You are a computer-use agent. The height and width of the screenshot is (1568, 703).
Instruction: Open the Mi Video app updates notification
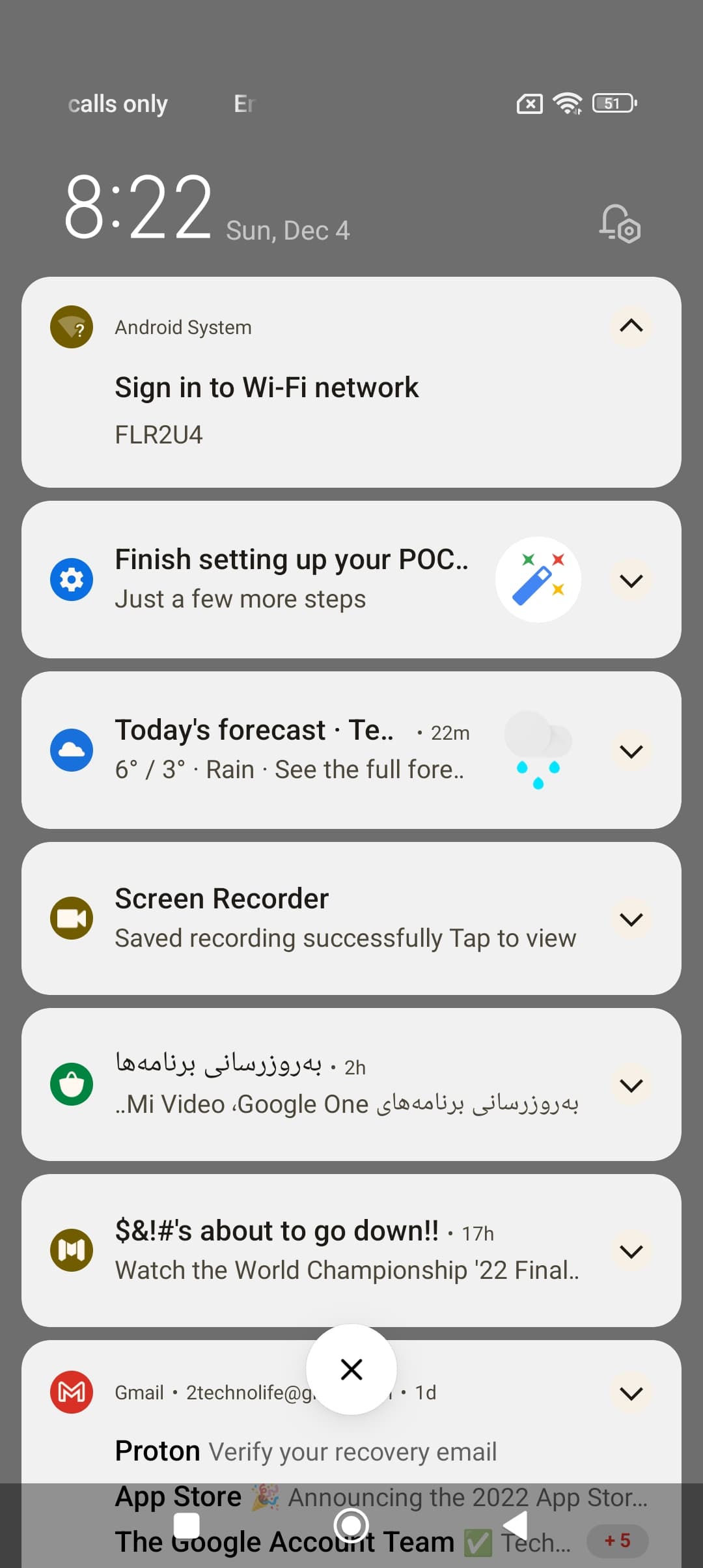click(346, 1085)
